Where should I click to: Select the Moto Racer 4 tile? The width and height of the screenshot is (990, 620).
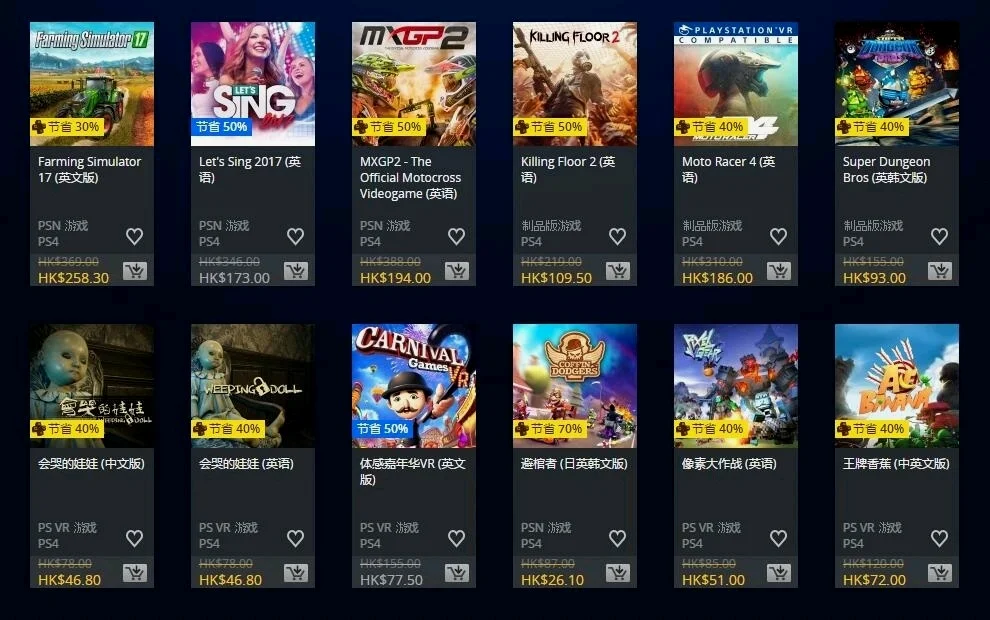click(x=735, y=84)
